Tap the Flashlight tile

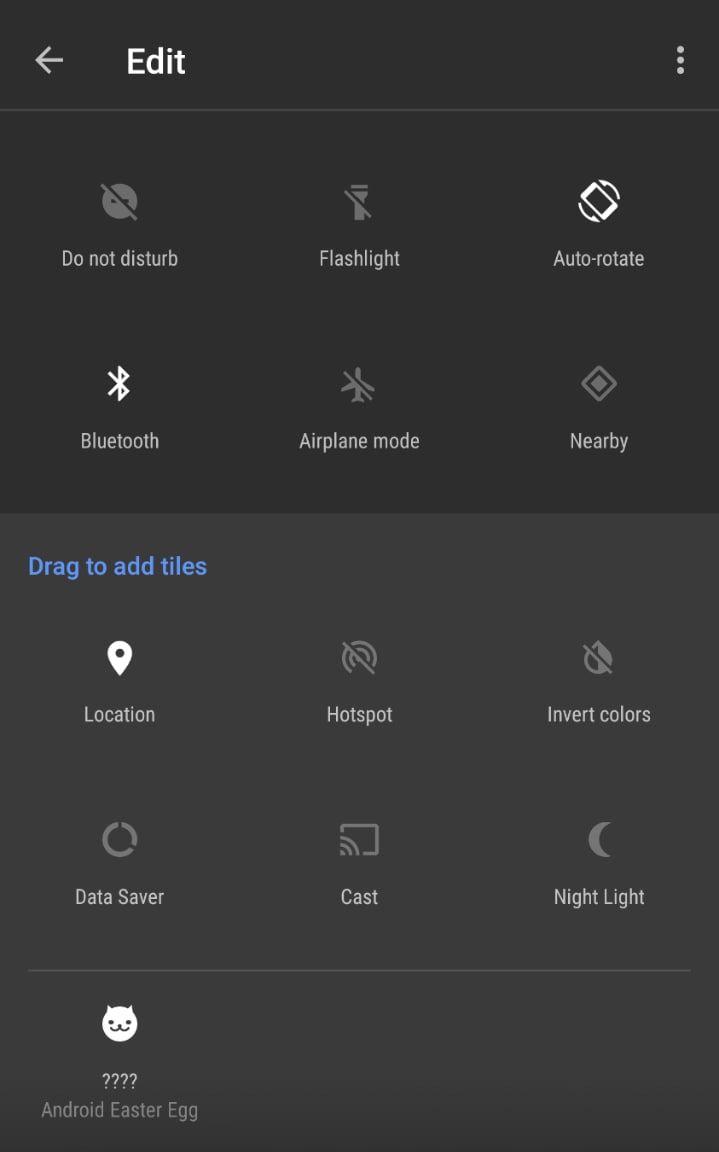[359, 222]
